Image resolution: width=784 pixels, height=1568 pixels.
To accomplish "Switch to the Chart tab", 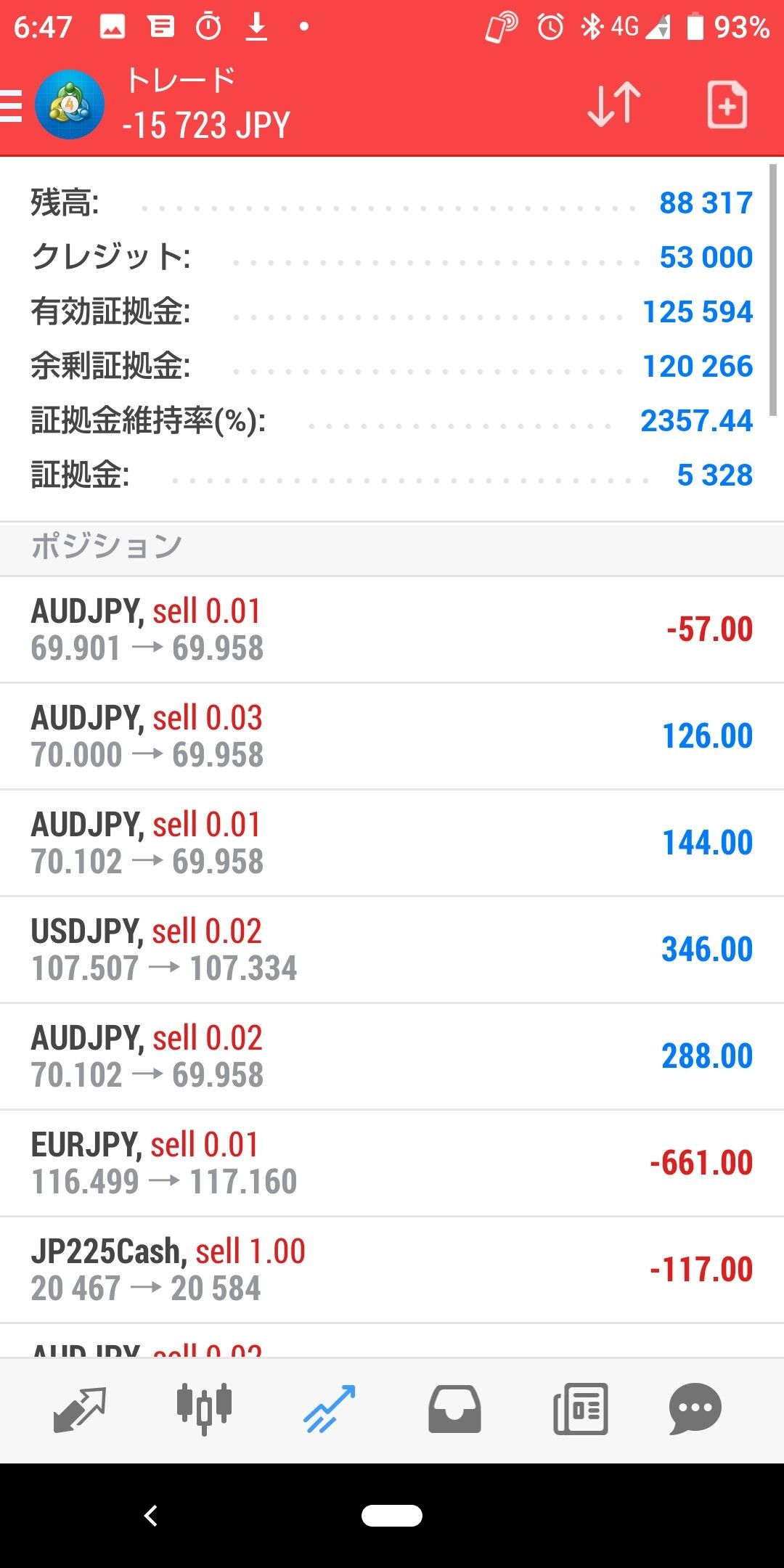I will click(204, 1410).
